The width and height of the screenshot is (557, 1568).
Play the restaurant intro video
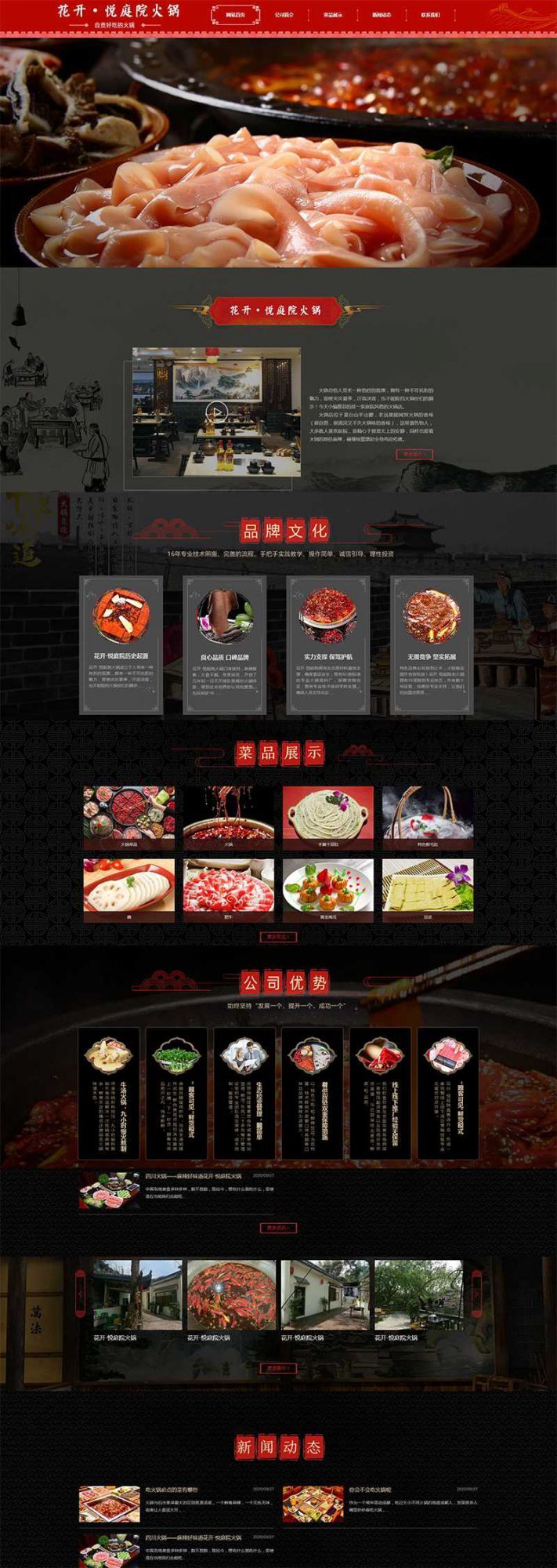click(216, 411)
